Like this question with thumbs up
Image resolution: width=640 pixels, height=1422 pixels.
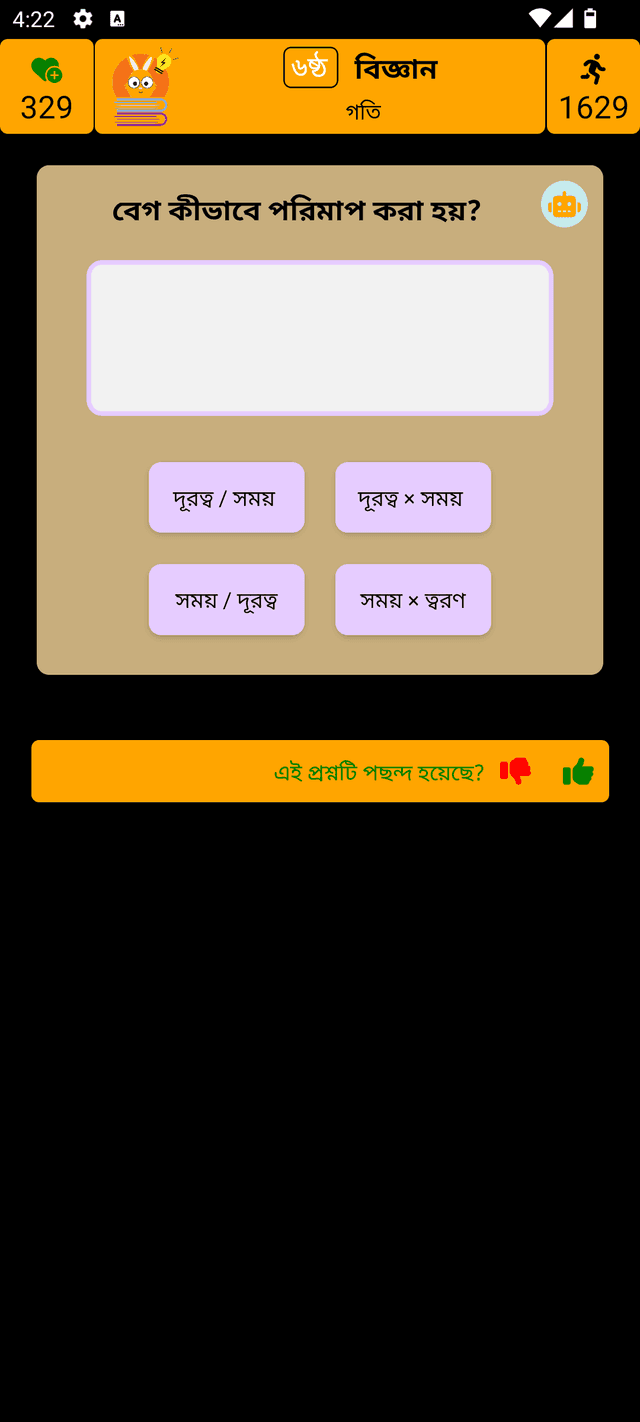(578, 772)
